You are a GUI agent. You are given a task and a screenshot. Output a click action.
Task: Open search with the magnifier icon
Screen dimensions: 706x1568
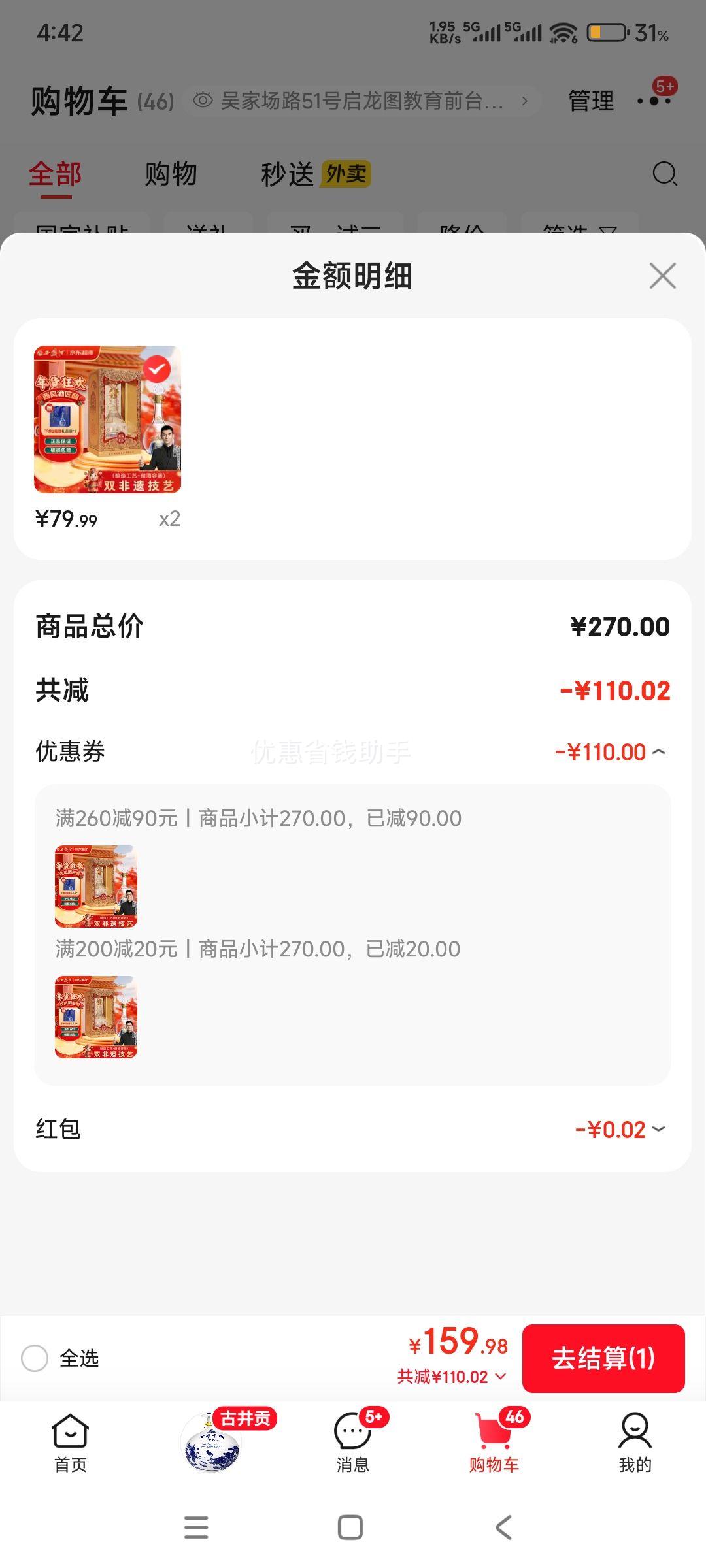point(664,174)
